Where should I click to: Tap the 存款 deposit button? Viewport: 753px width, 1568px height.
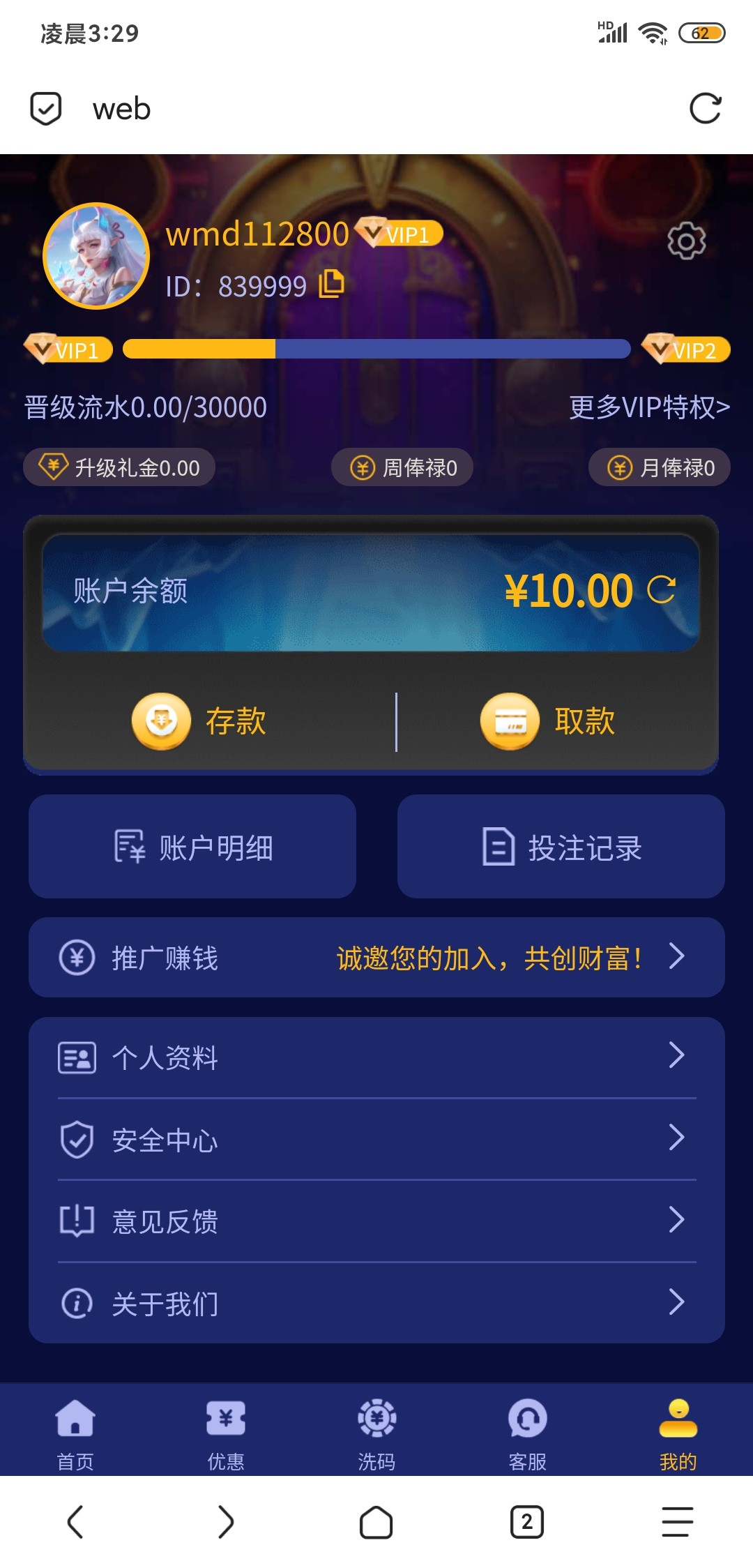[x=199, y=721]
